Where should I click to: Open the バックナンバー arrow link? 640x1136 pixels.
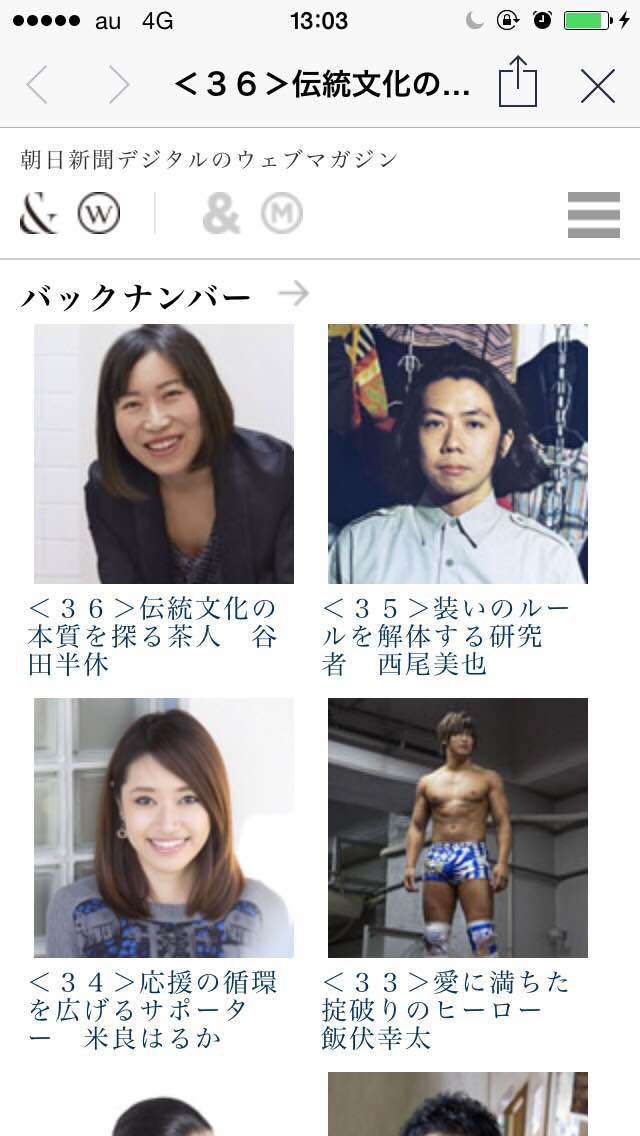[294, 293]
